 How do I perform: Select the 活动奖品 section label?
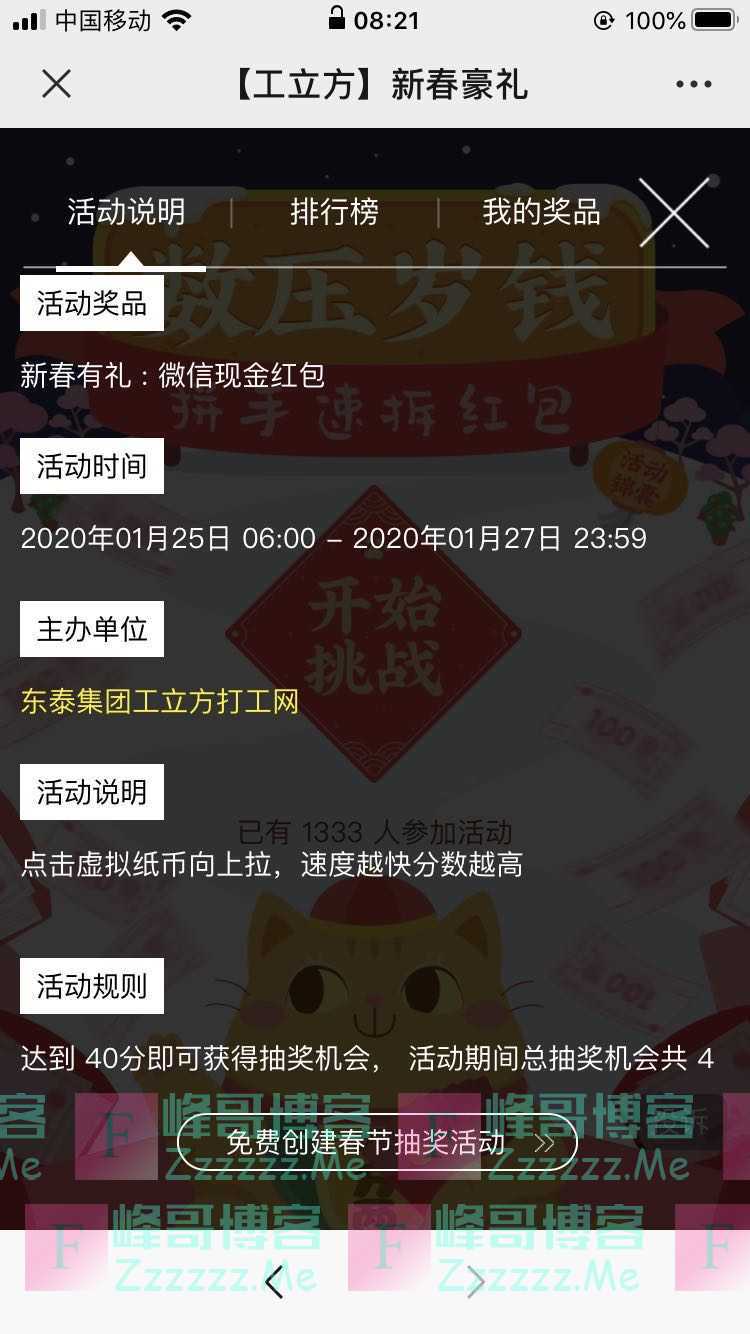[x=91, y=302]
